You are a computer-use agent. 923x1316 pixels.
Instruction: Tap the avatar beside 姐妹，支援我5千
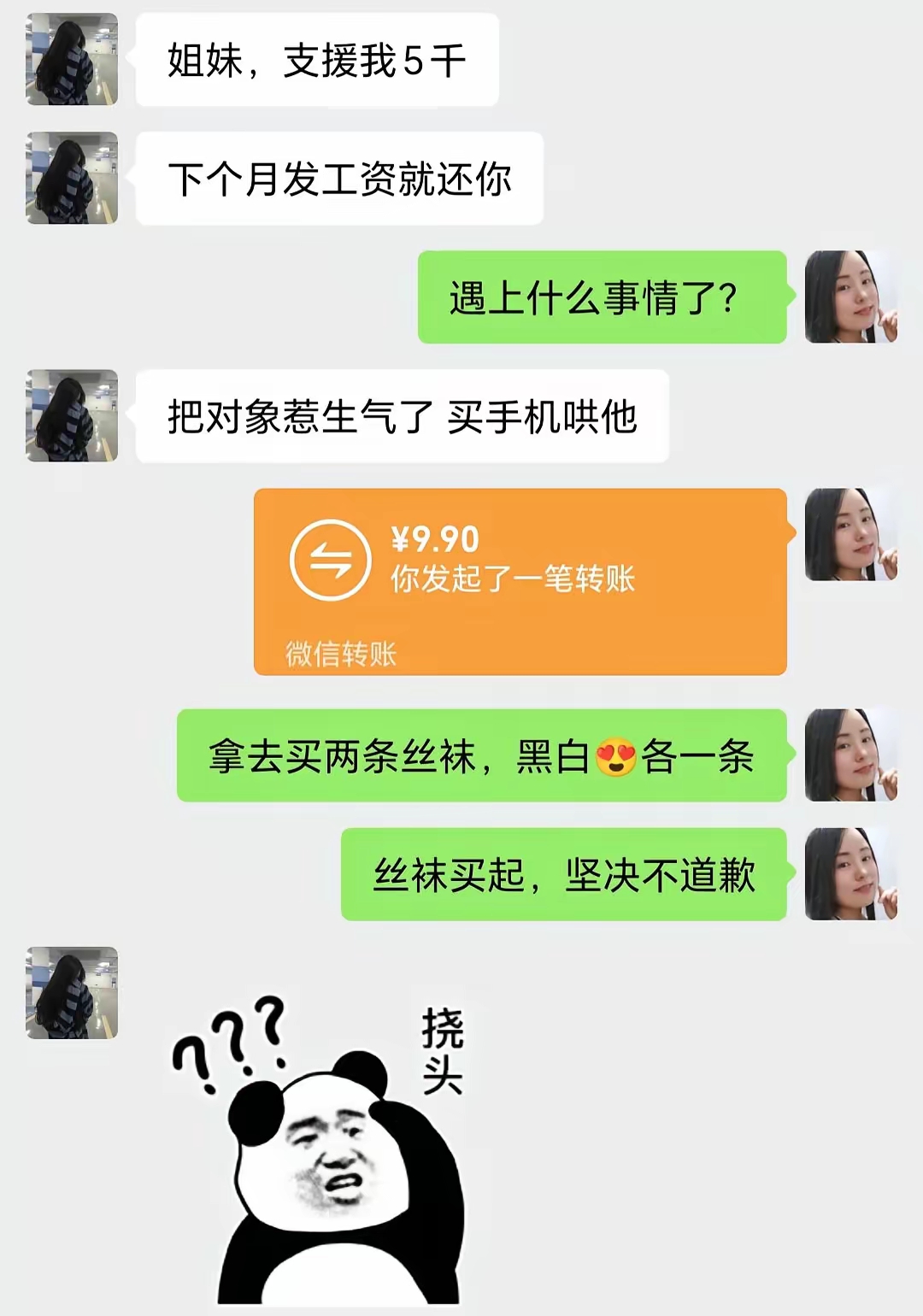click(x=72, y=59)
